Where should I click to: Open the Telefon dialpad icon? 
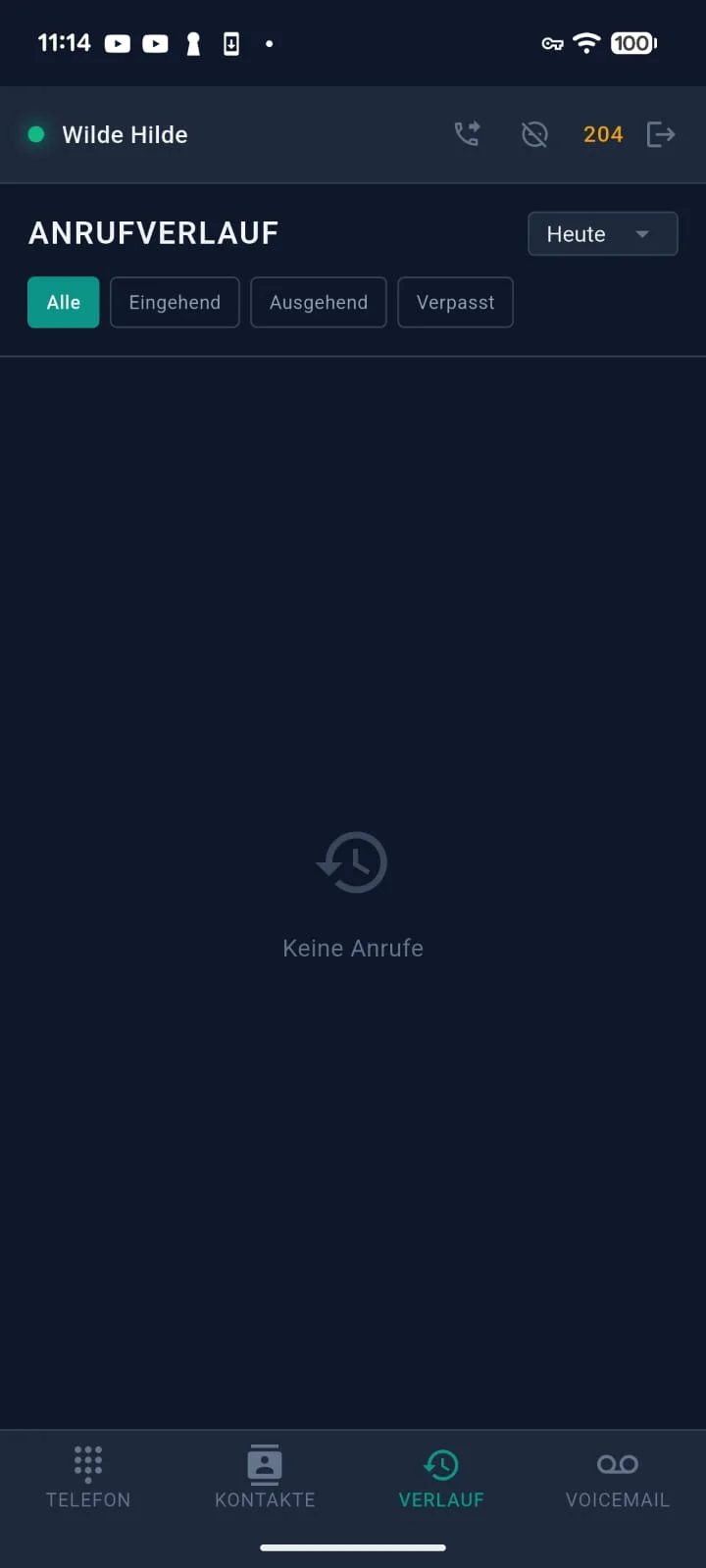pos(87,1464)
